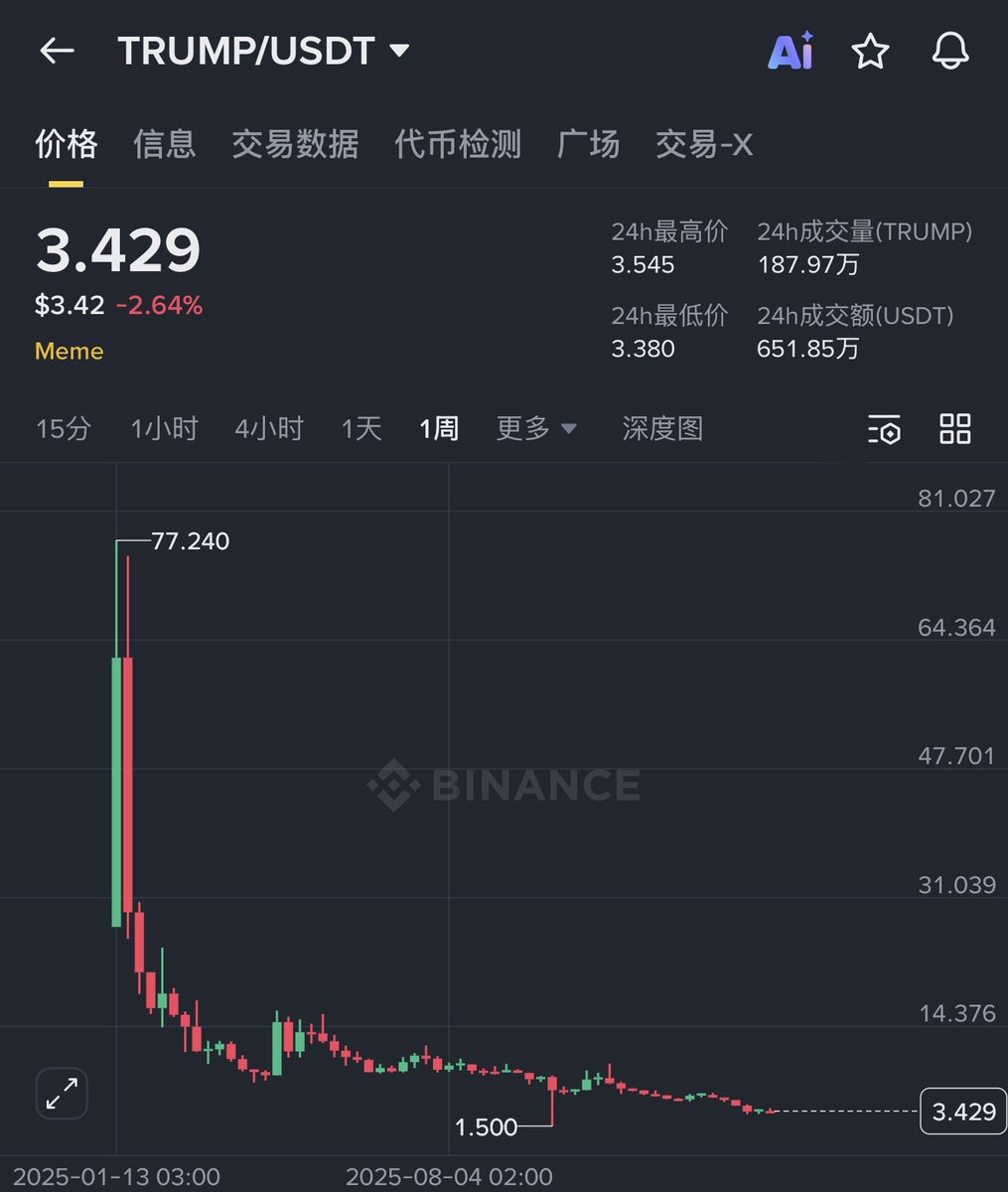The image size is (1008, 1192).
Task: Open the AI assistant icon
Action: pos(791,52)
